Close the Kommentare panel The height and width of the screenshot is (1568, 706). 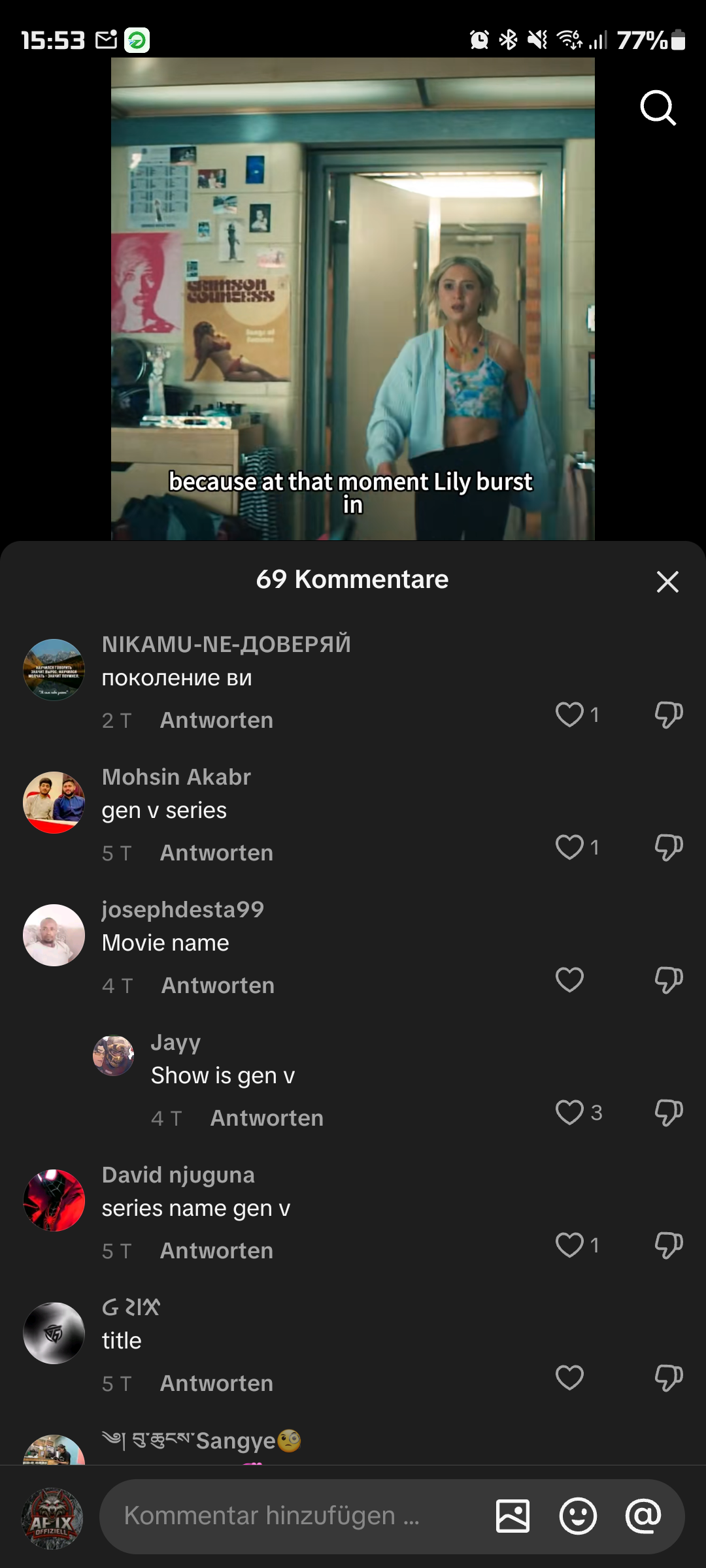tap(667, 581)
